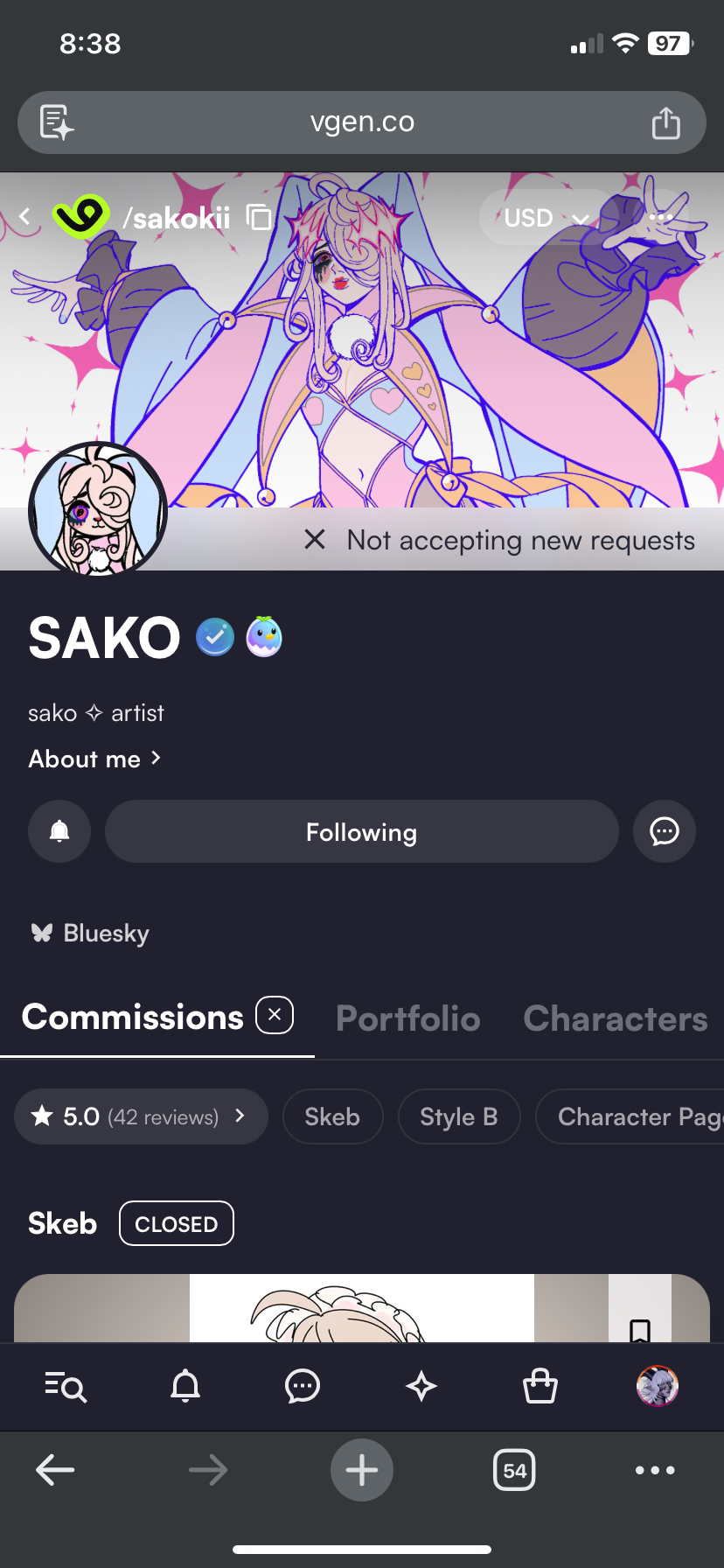Bookmark the Skeb commission card
Viewport: 724px width, 1568px height.
640,1330
